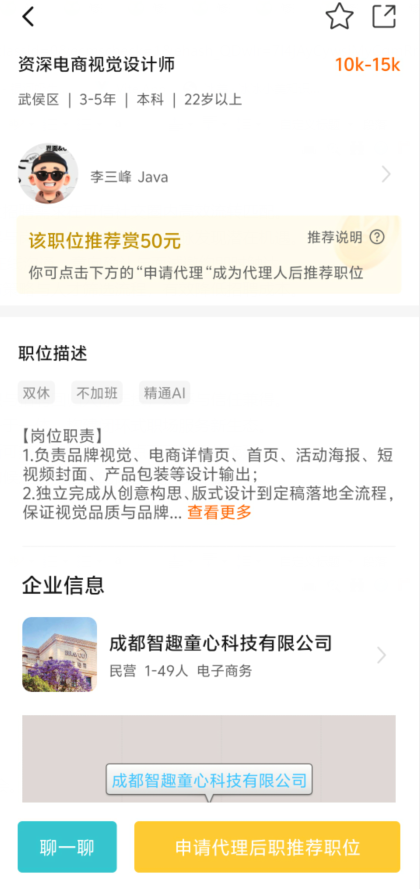
Task: Go back using the top-left arrow
Action: (28, 16)
